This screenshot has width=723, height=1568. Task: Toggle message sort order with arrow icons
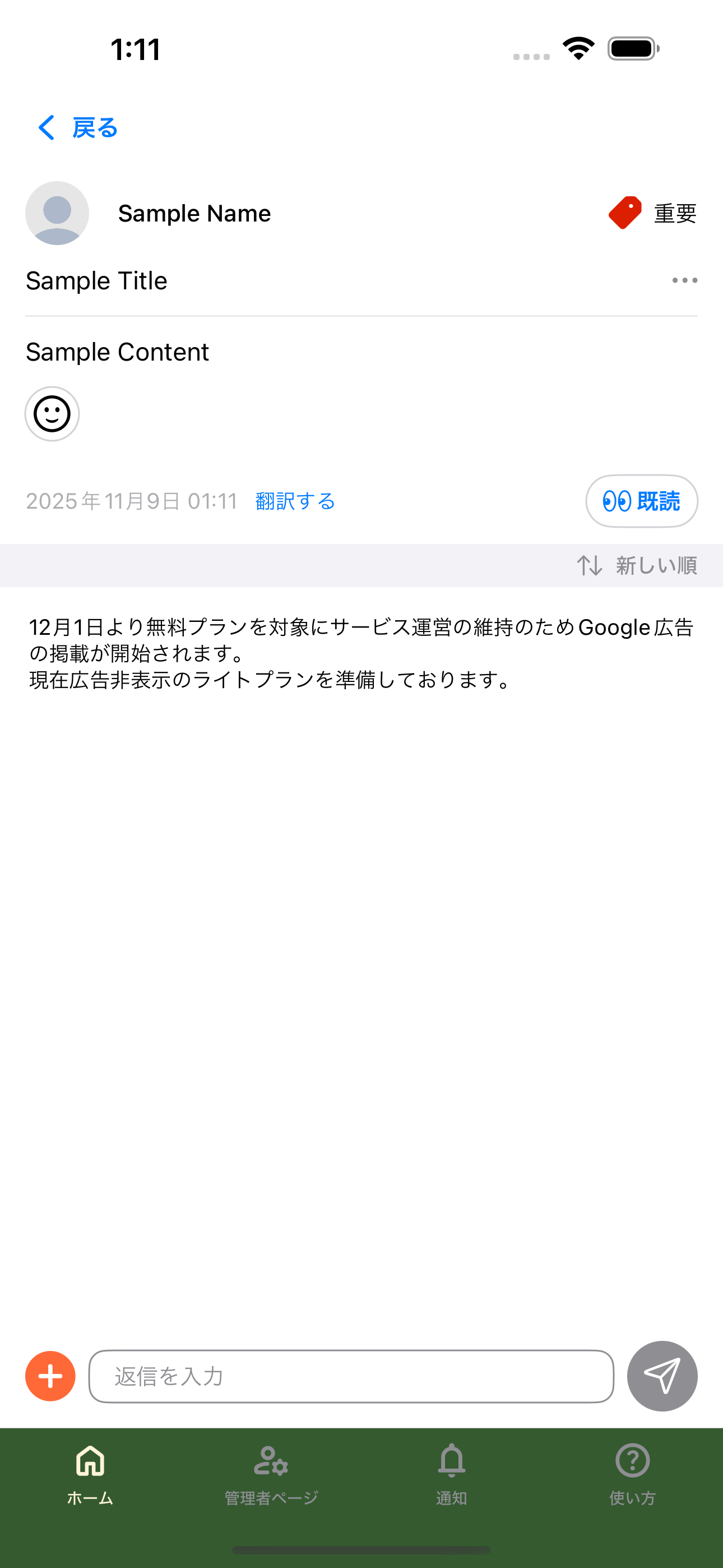coord(591,565)
